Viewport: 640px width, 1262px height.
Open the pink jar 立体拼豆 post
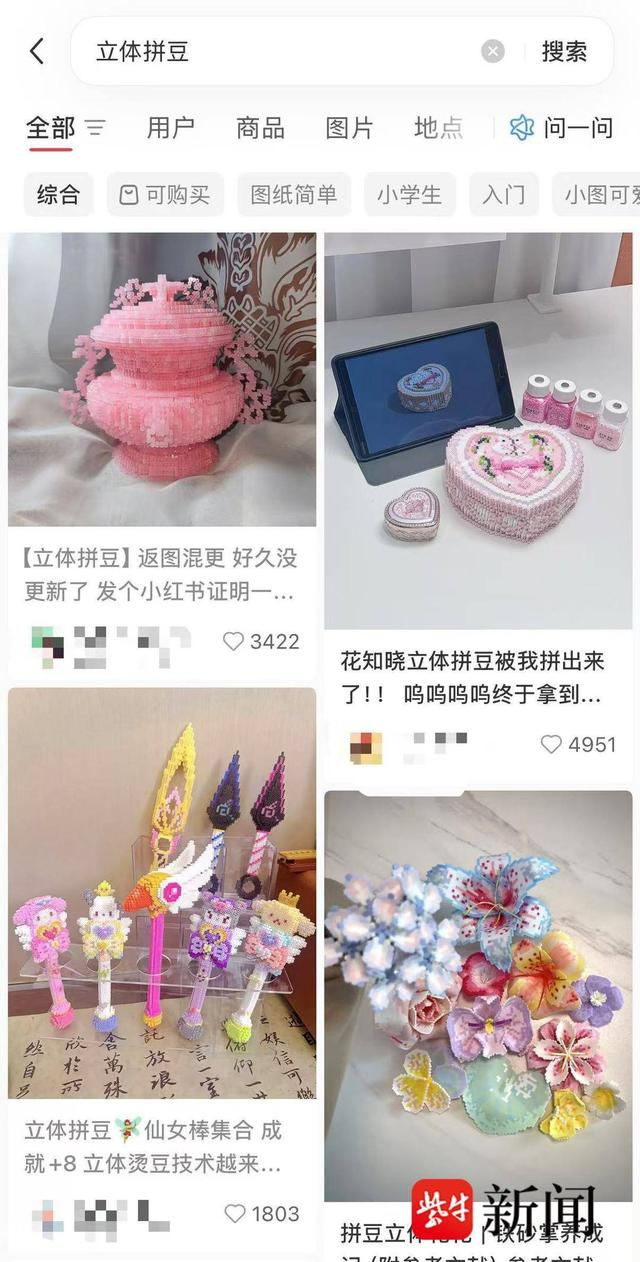point(162,380)
